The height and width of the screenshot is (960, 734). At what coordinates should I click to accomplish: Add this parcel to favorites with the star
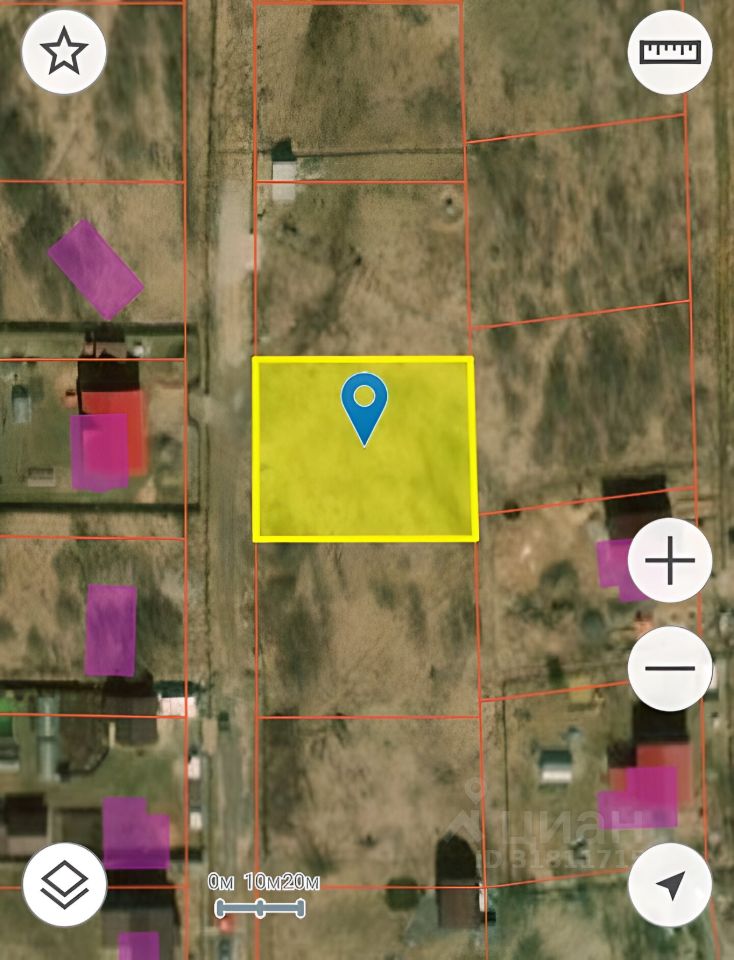point(64,52)
